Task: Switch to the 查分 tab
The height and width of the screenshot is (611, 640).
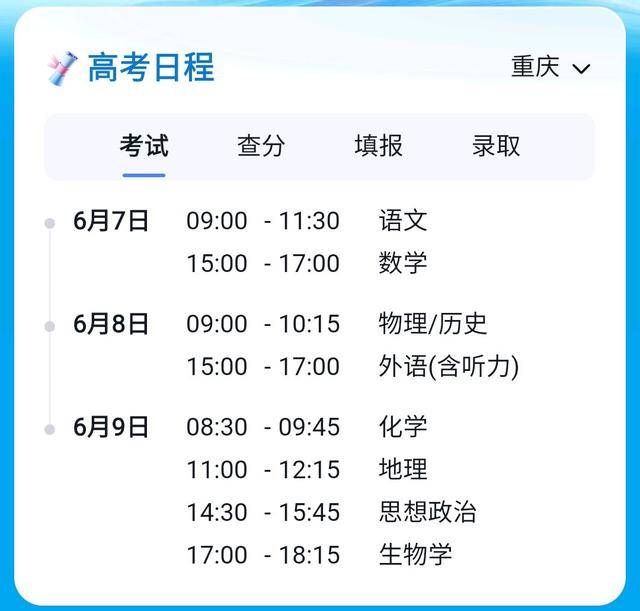Action: coord(261,146)
